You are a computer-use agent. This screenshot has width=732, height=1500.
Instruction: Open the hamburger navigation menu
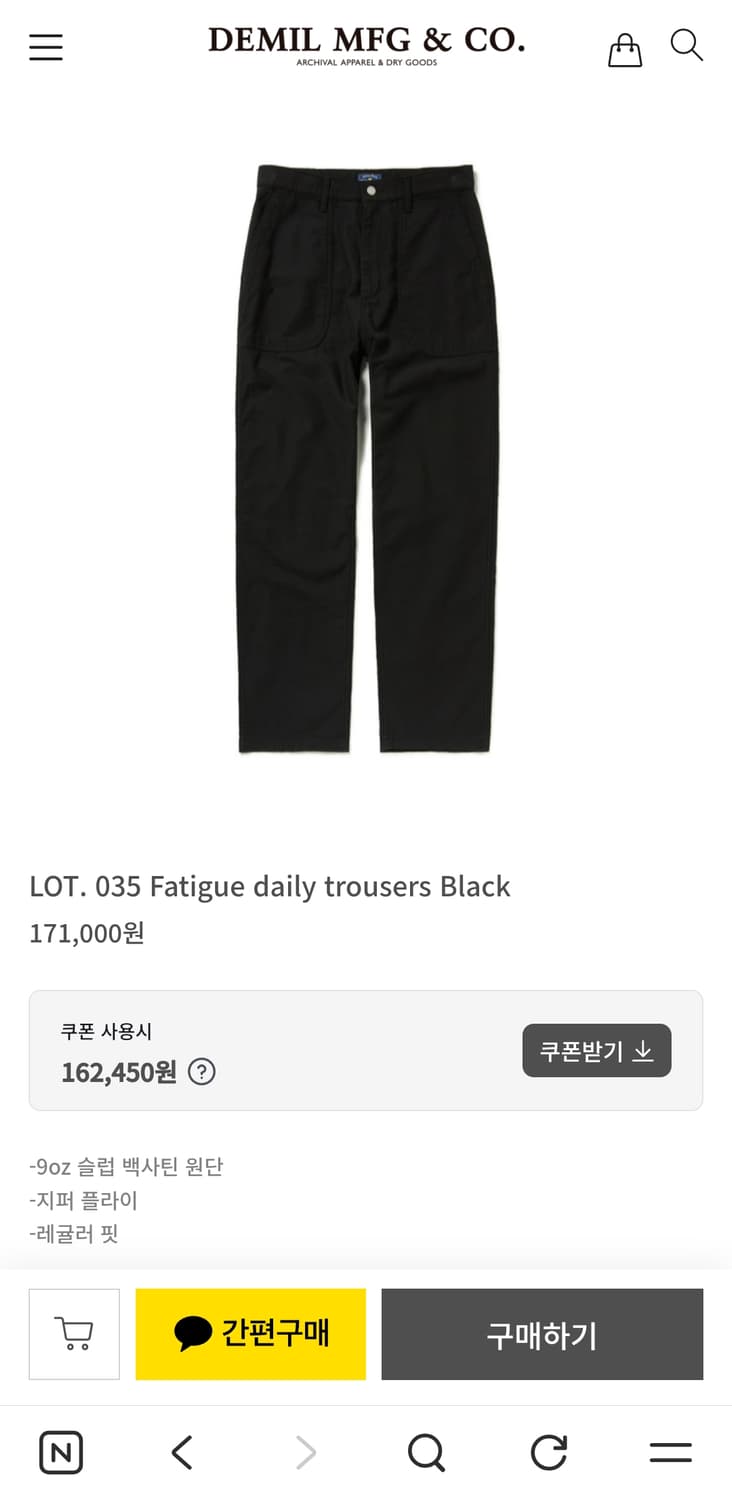46,46
